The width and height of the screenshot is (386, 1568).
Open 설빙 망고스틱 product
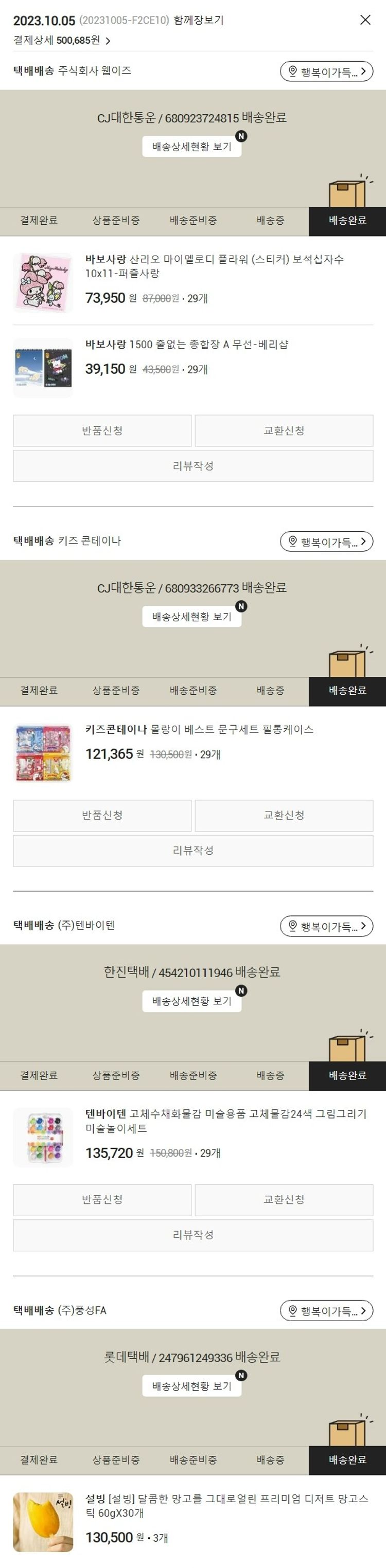coord(226,1505)
